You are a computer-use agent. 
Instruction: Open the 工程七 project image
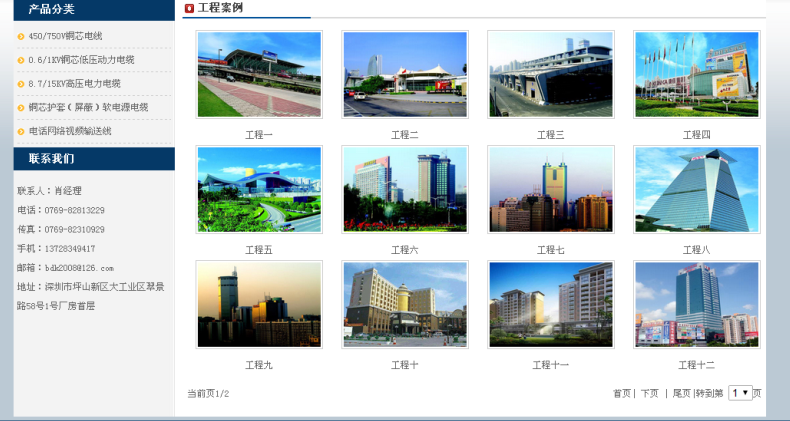[550, 189]
